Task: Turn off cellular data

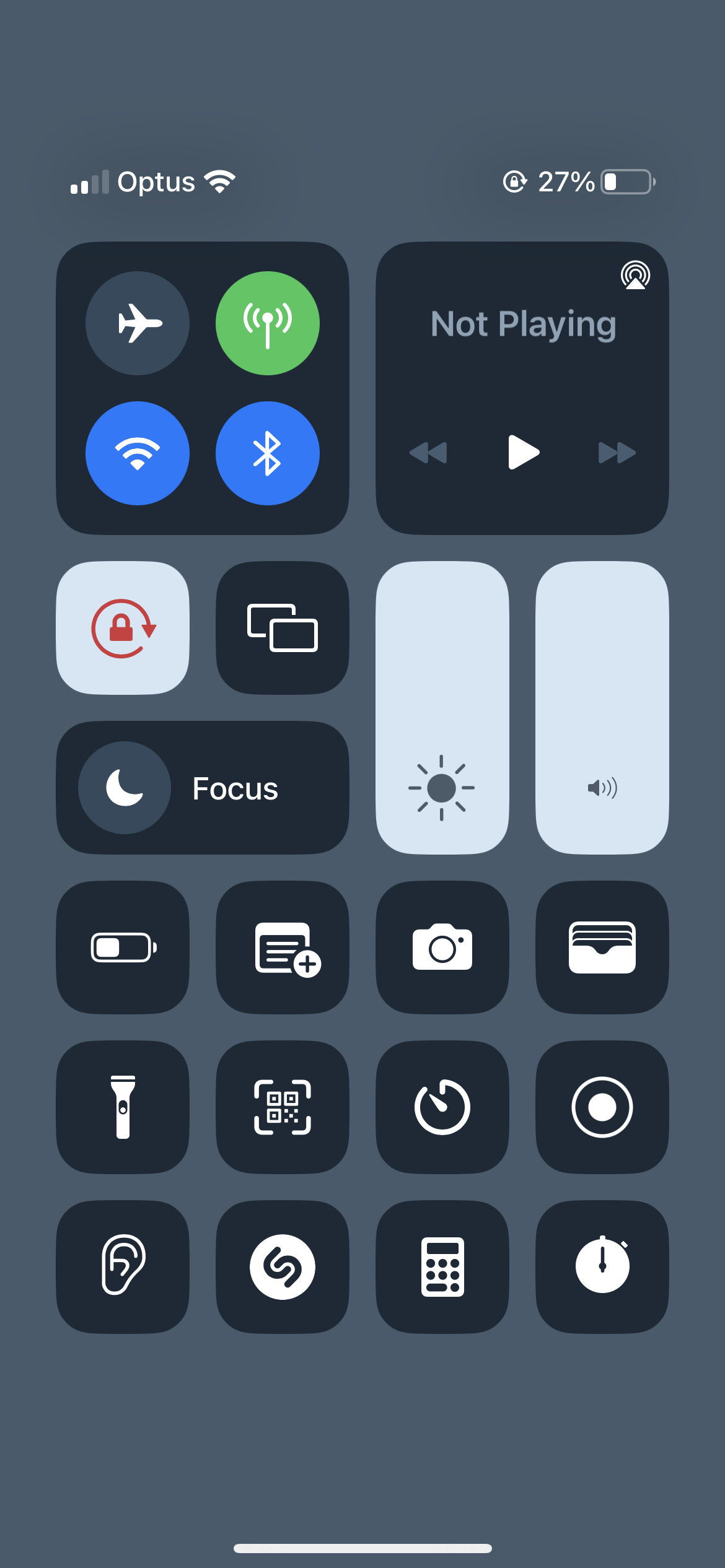Action: pos(268,323)
